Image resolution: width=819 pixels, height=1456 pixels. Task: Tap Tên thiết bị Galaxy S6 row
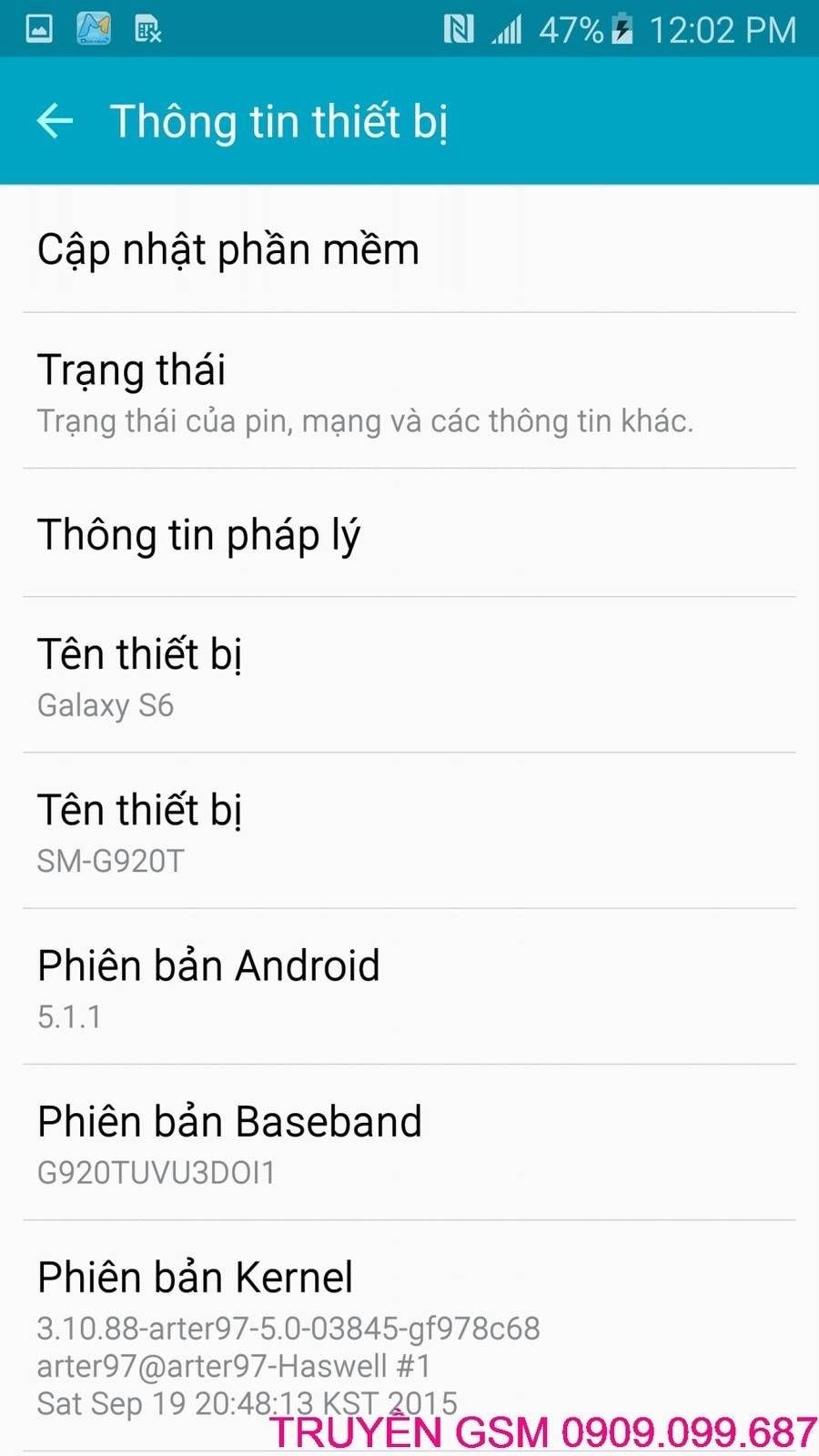point(409,676)
